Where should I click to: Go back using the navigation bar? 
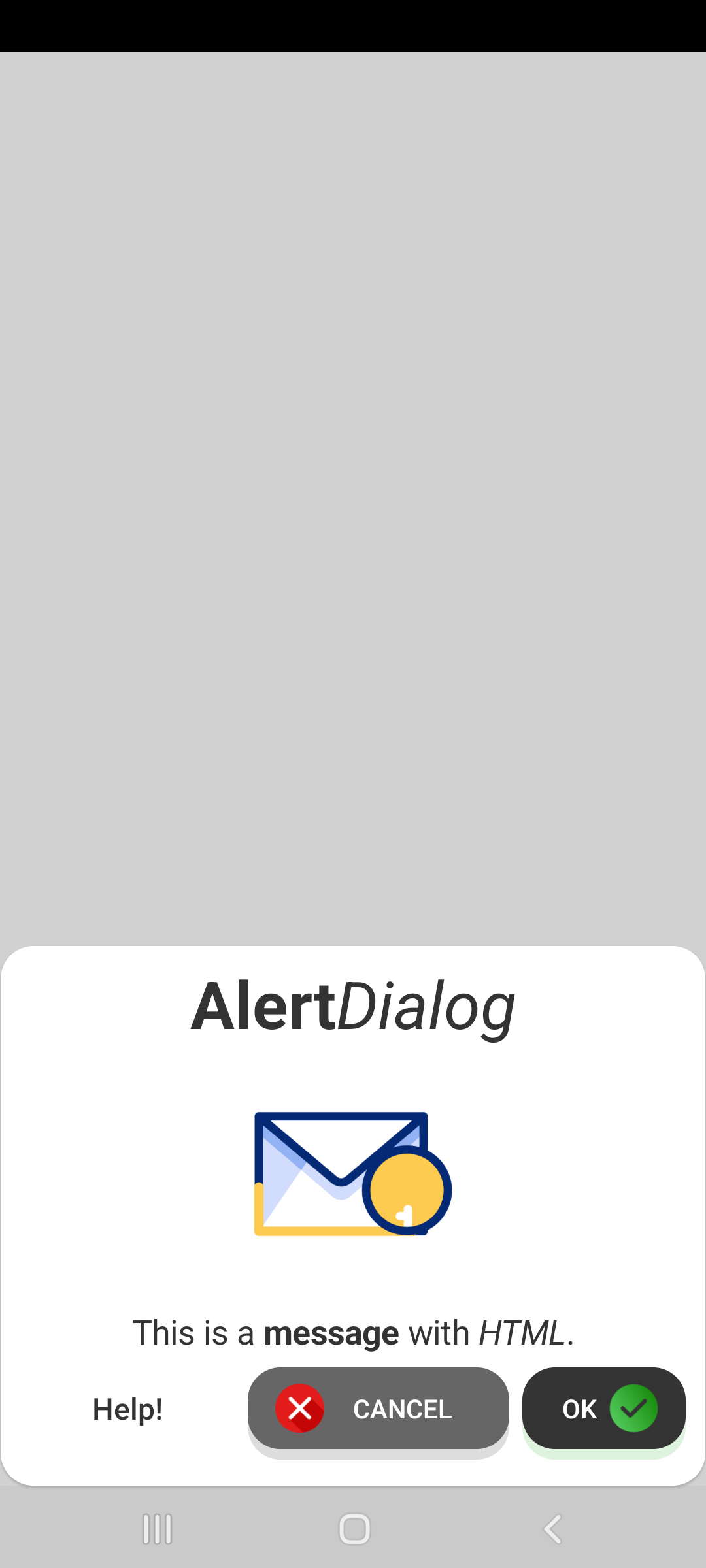(552, 1529)
